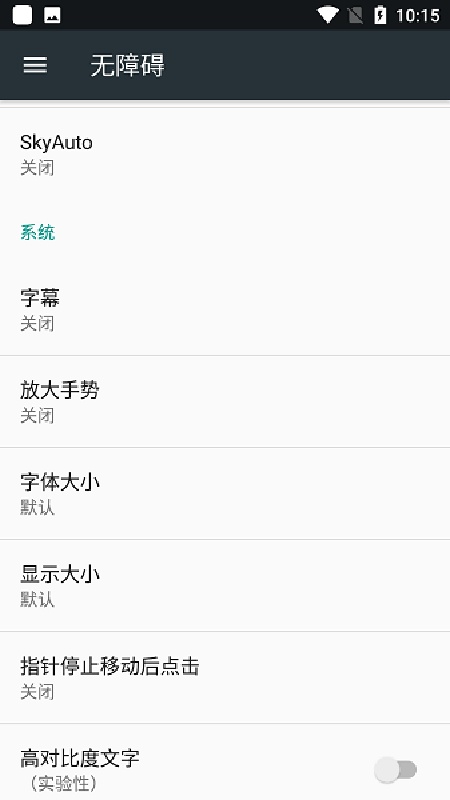Open the hamburger drawer menu
Screen dimensions: 450x800
pyautogui.click(x=35, y=65)
